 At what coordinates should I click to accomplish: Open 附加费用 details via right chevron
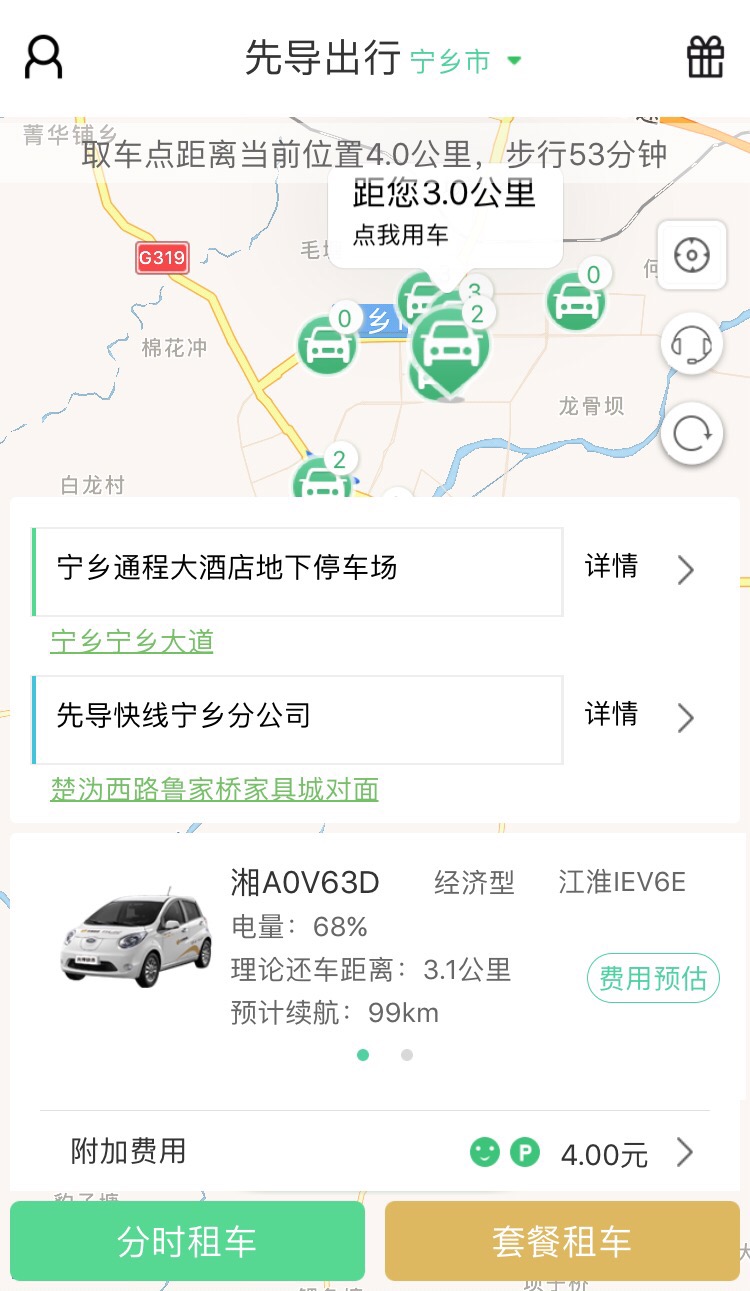685,1152
